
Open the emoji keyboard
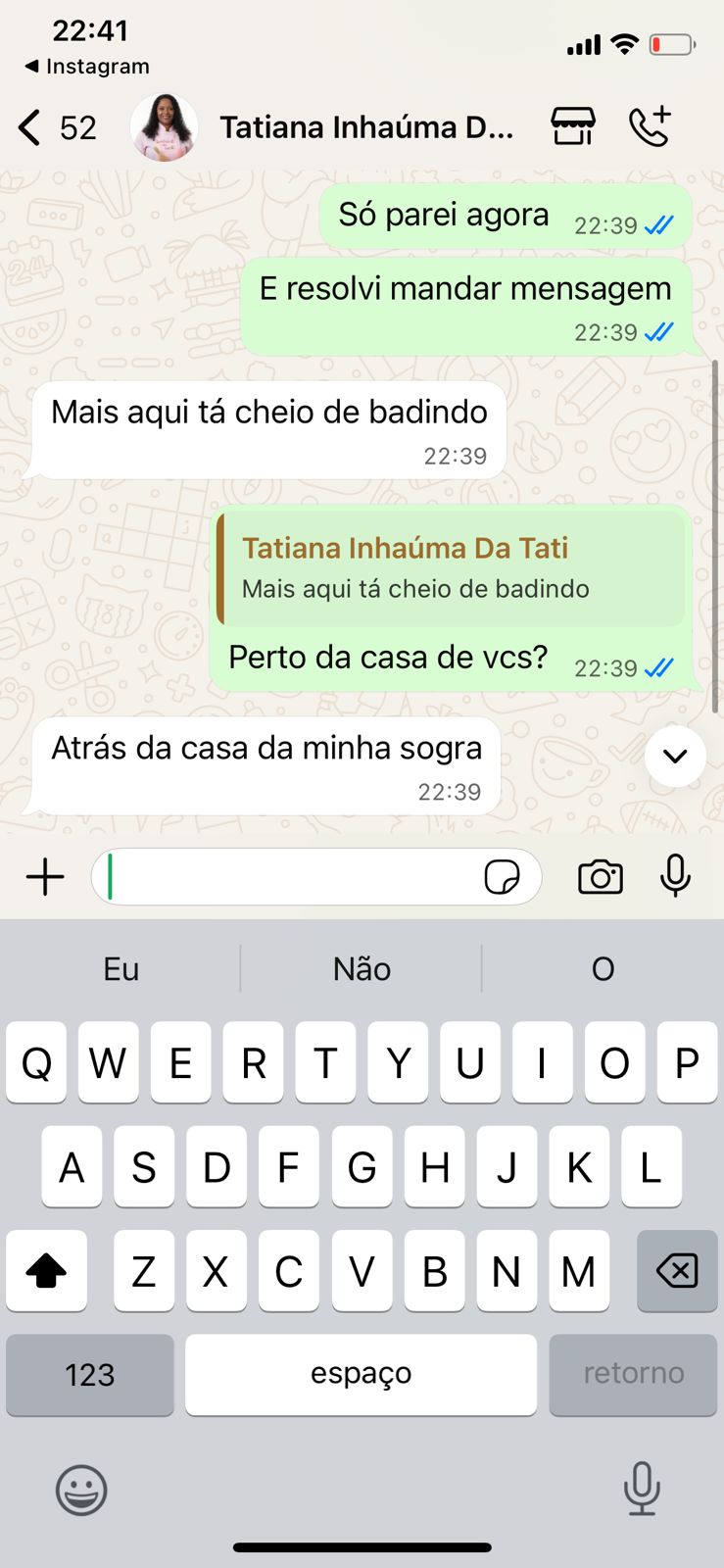tap(81, 1491)
